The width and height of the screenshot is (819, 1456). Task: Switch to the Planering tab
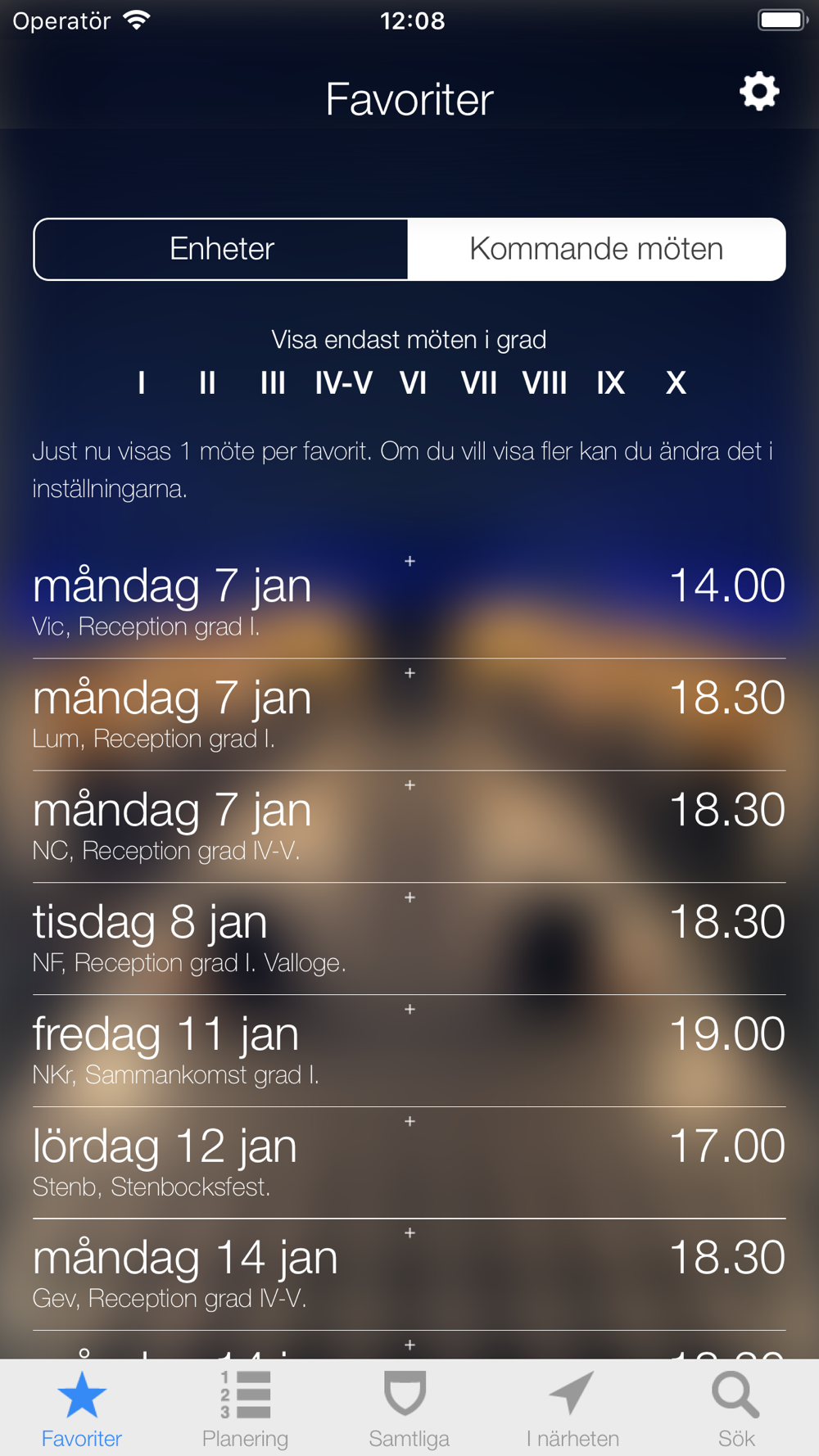246,1409
